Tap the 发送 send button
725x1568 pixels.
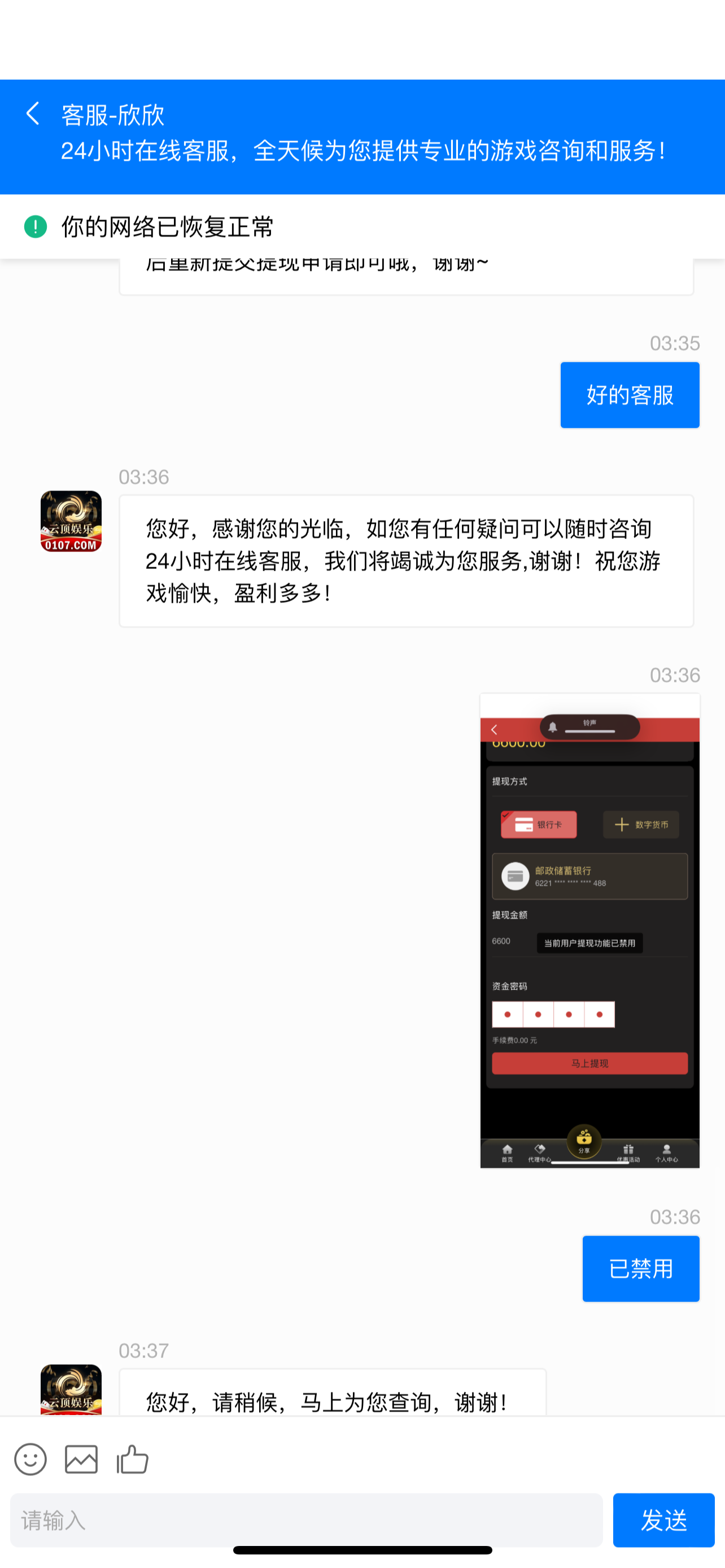click(x=663, y=1520)
